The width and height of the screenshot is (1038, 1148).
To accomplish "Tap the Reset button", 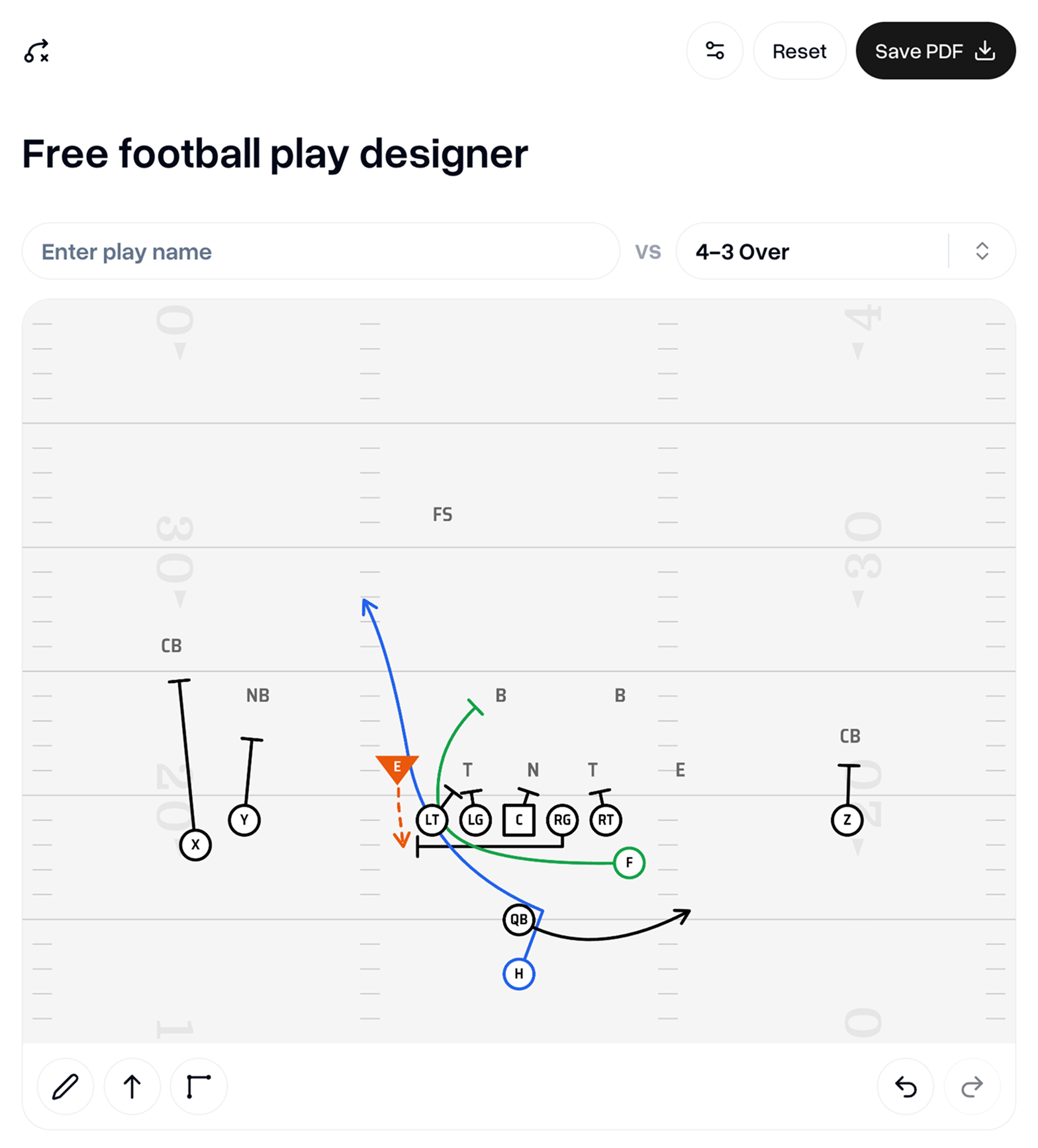I will [799, 51].
